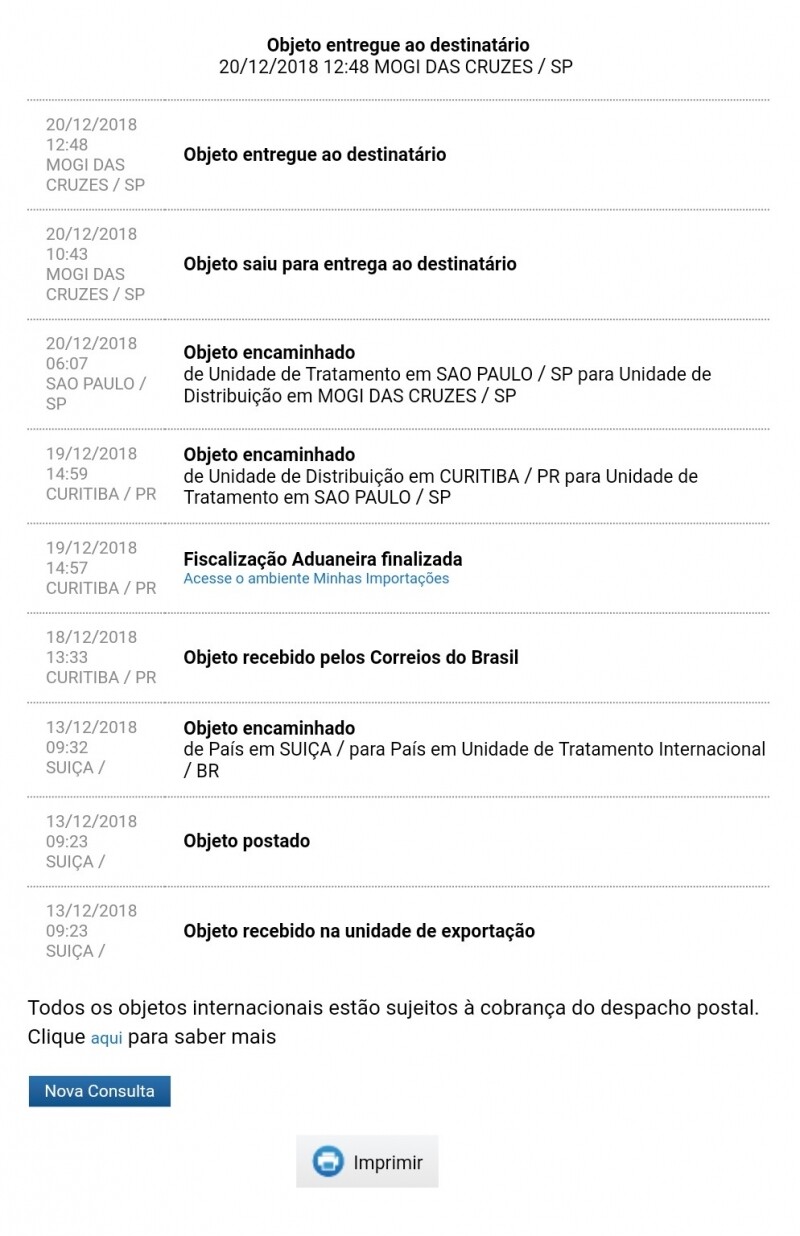Start a Nova Consulta
Screen dimensions: 800x1236
pos(99,1091)
